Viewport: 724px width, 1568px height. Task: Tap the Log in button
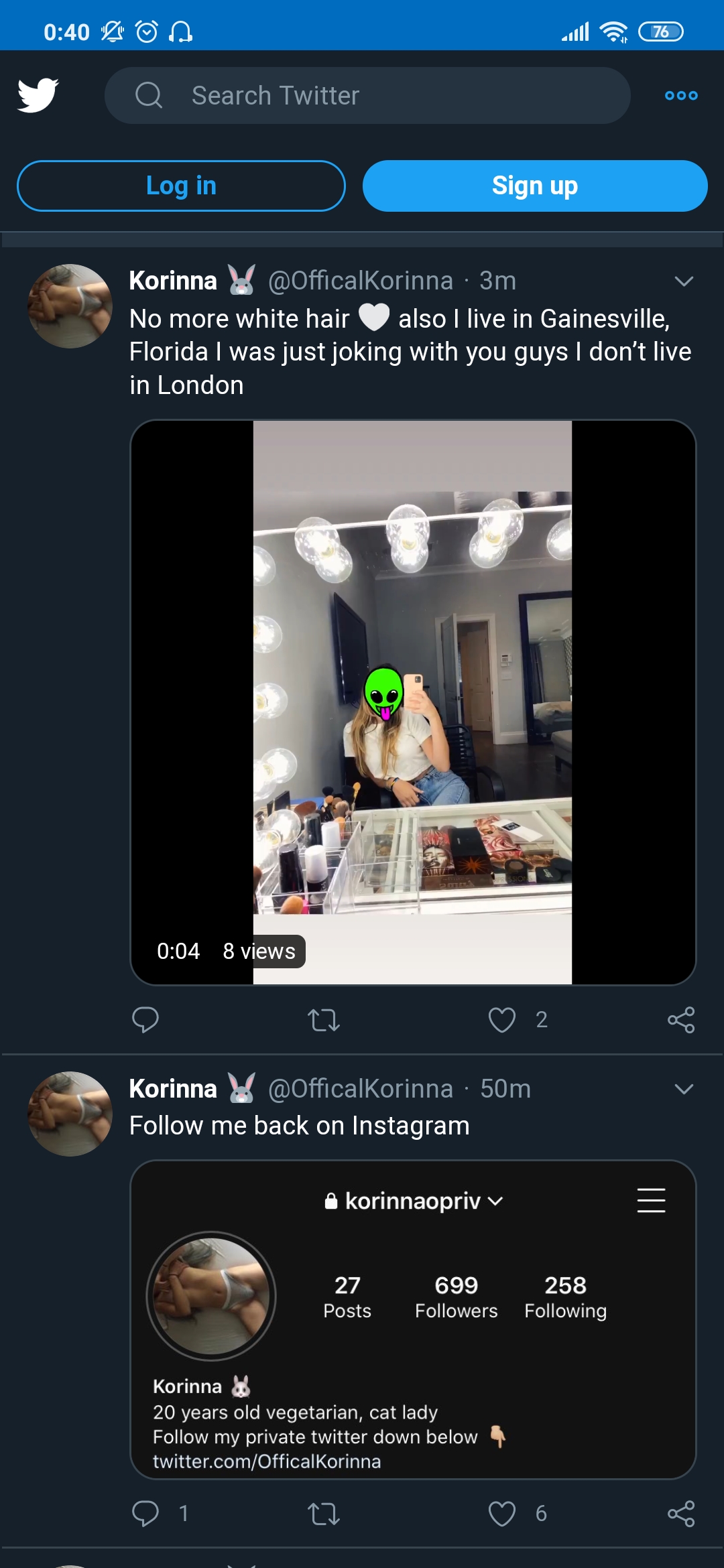pos(181,186)
